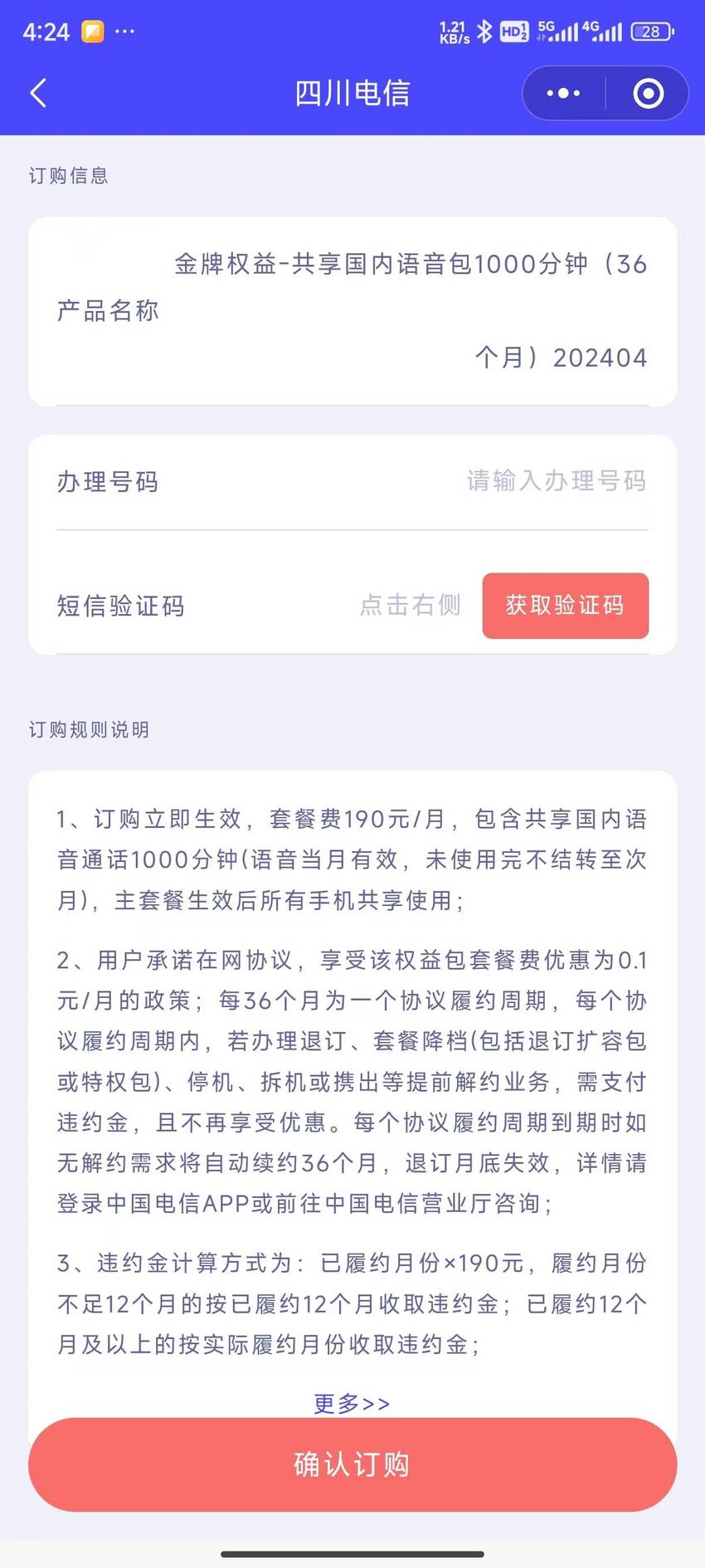Expand rules via 更多>> link
The image size is (705, 1568).
(352, 1403)
